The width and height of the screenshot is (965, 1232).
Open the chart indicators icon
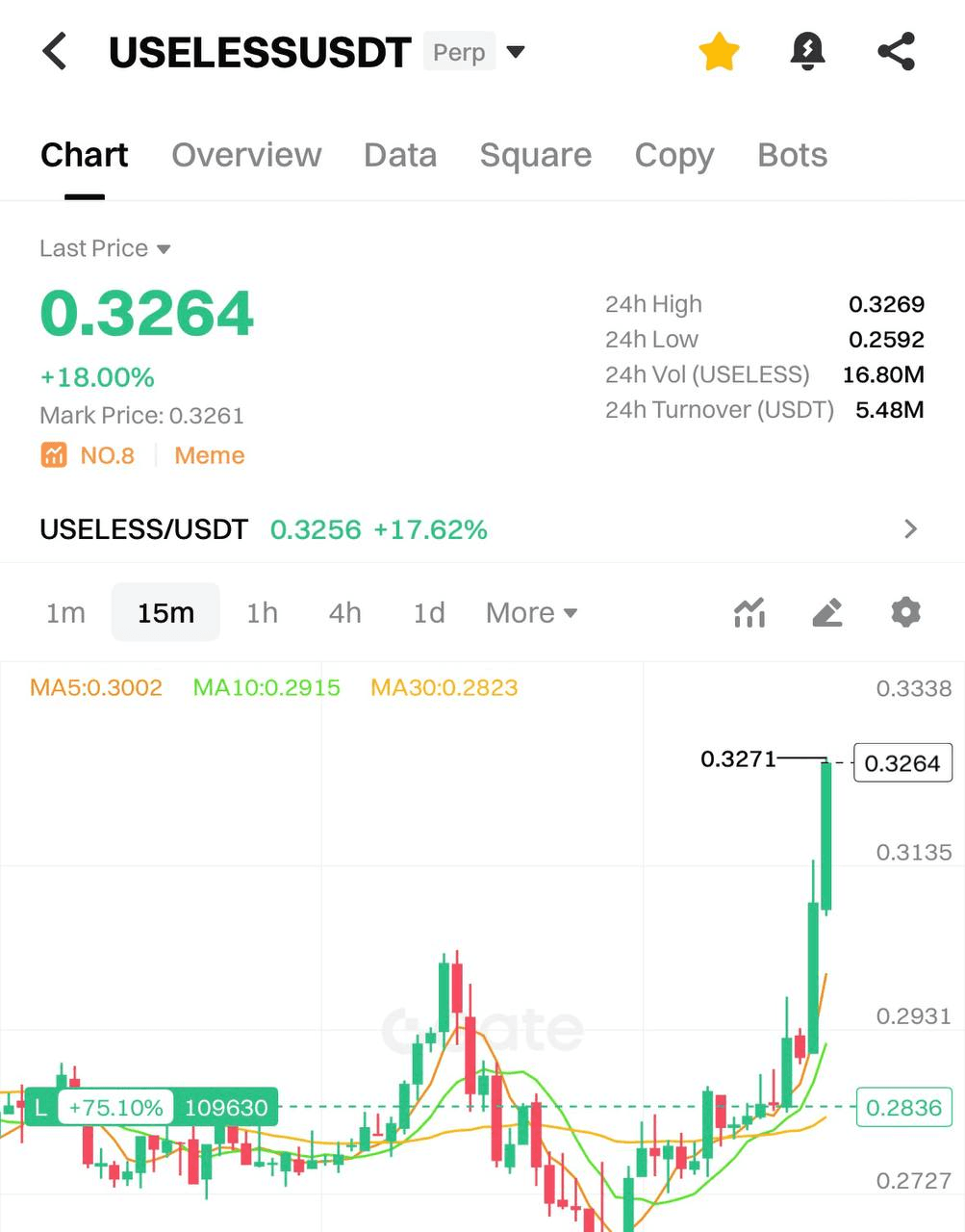[749, 612]
